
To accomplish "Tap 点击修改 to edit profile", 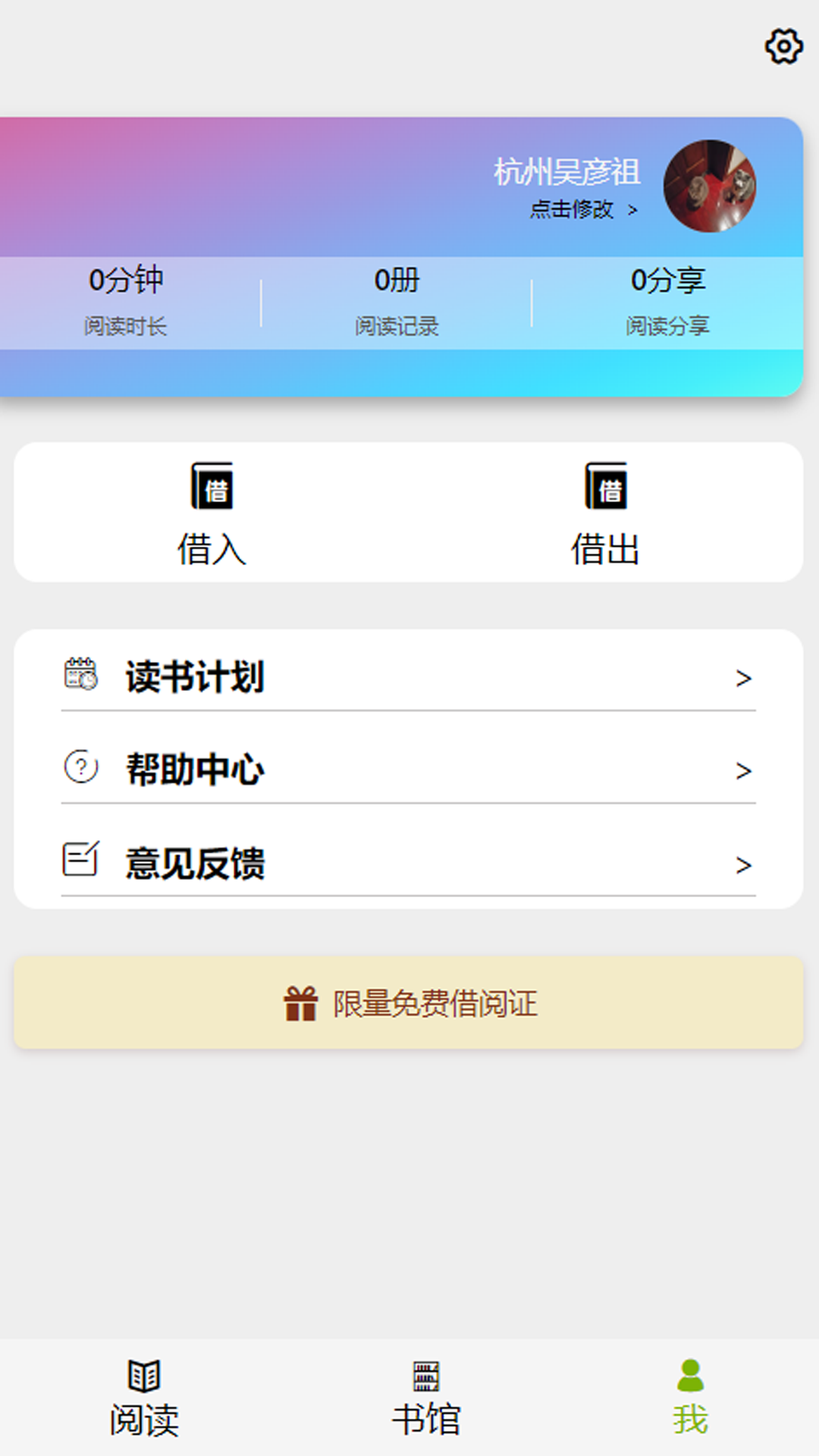I will click(583, 209).
